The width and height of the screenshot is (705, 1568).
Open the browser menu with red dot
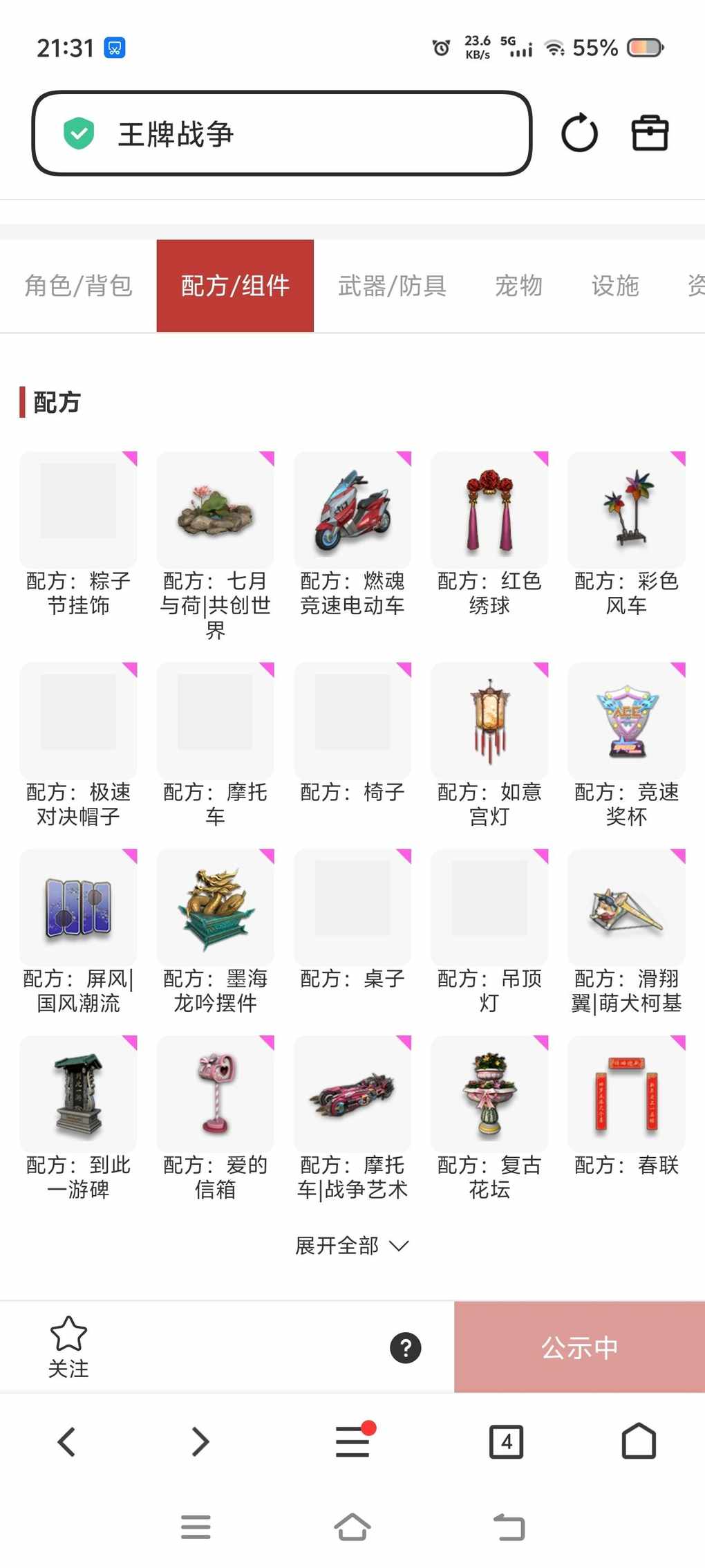coord(352,1442)
